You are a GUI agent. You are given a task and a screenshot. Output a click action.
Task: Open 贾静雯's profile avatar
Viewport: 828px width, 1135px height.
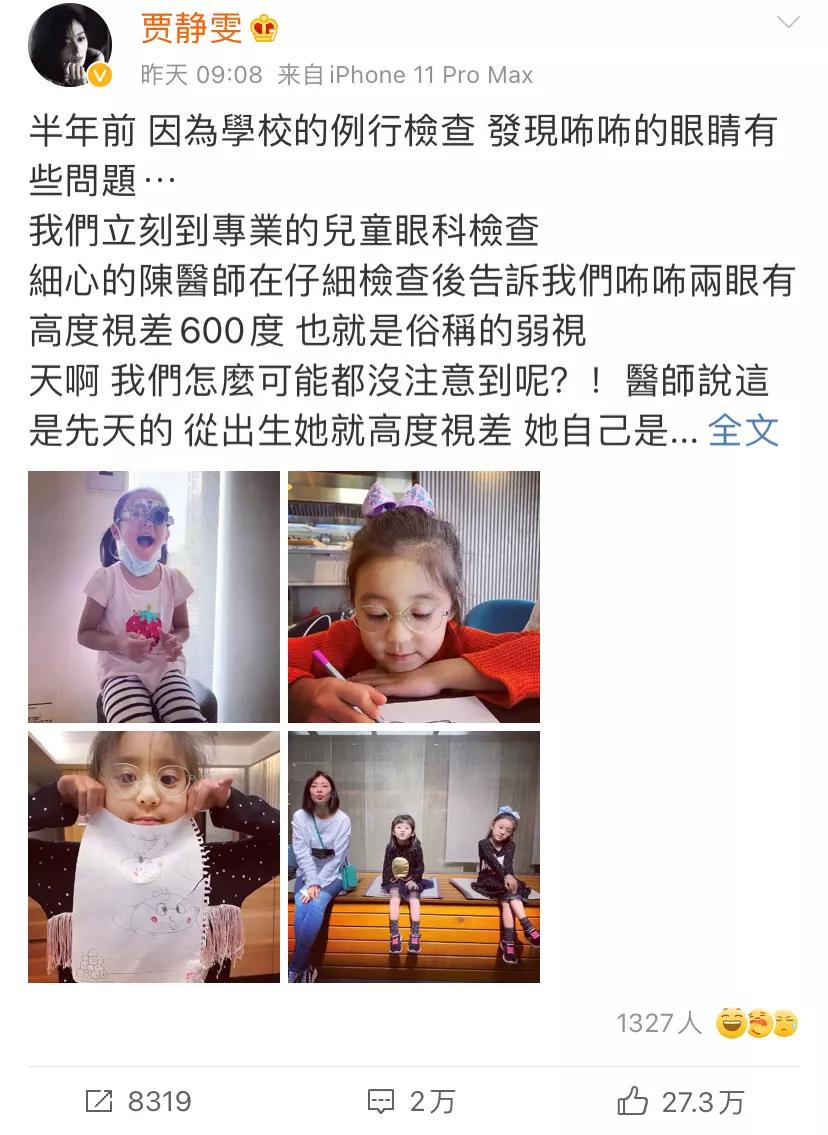click(69, 46)
